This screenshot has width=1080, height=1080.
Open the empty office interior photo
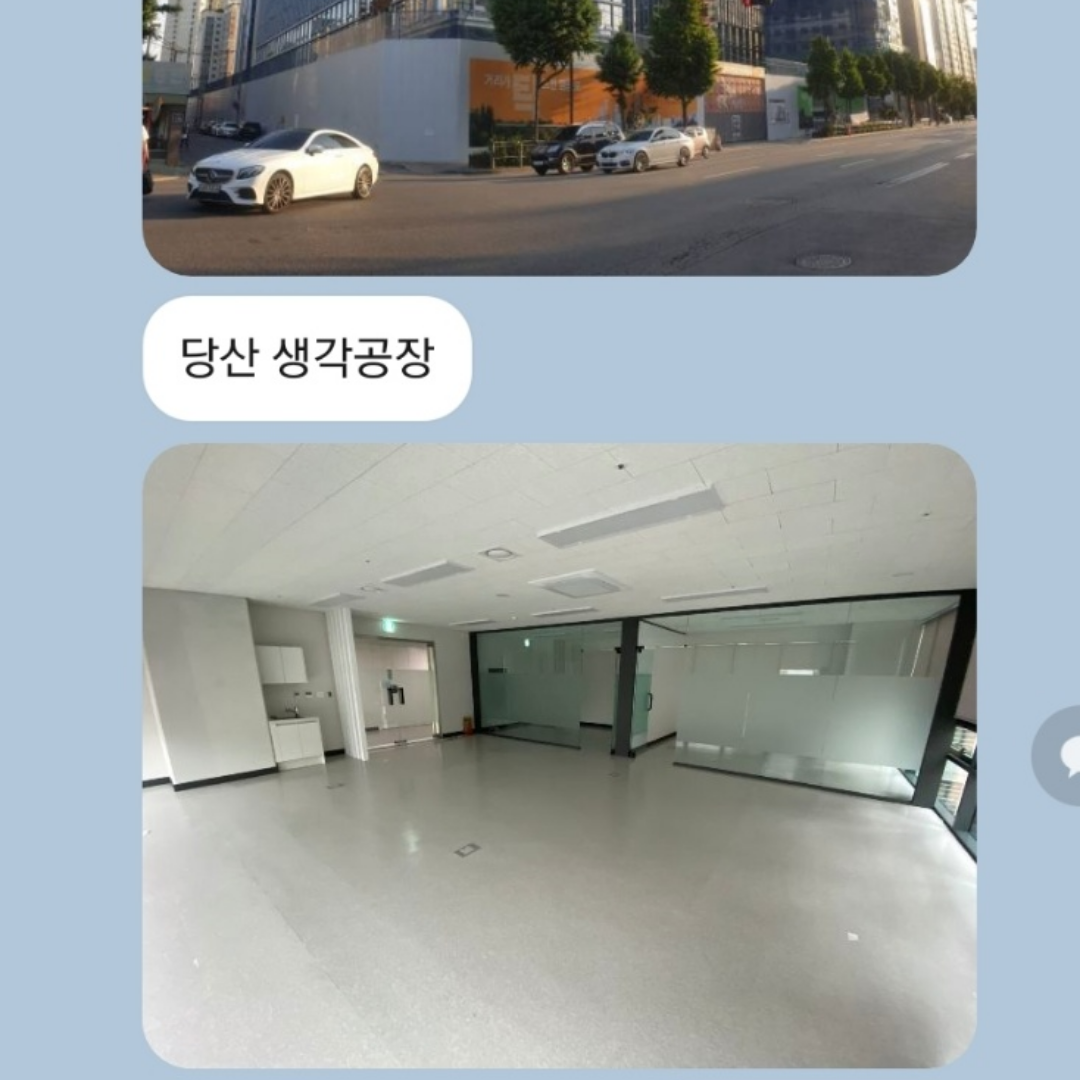(x=559, y=755)
